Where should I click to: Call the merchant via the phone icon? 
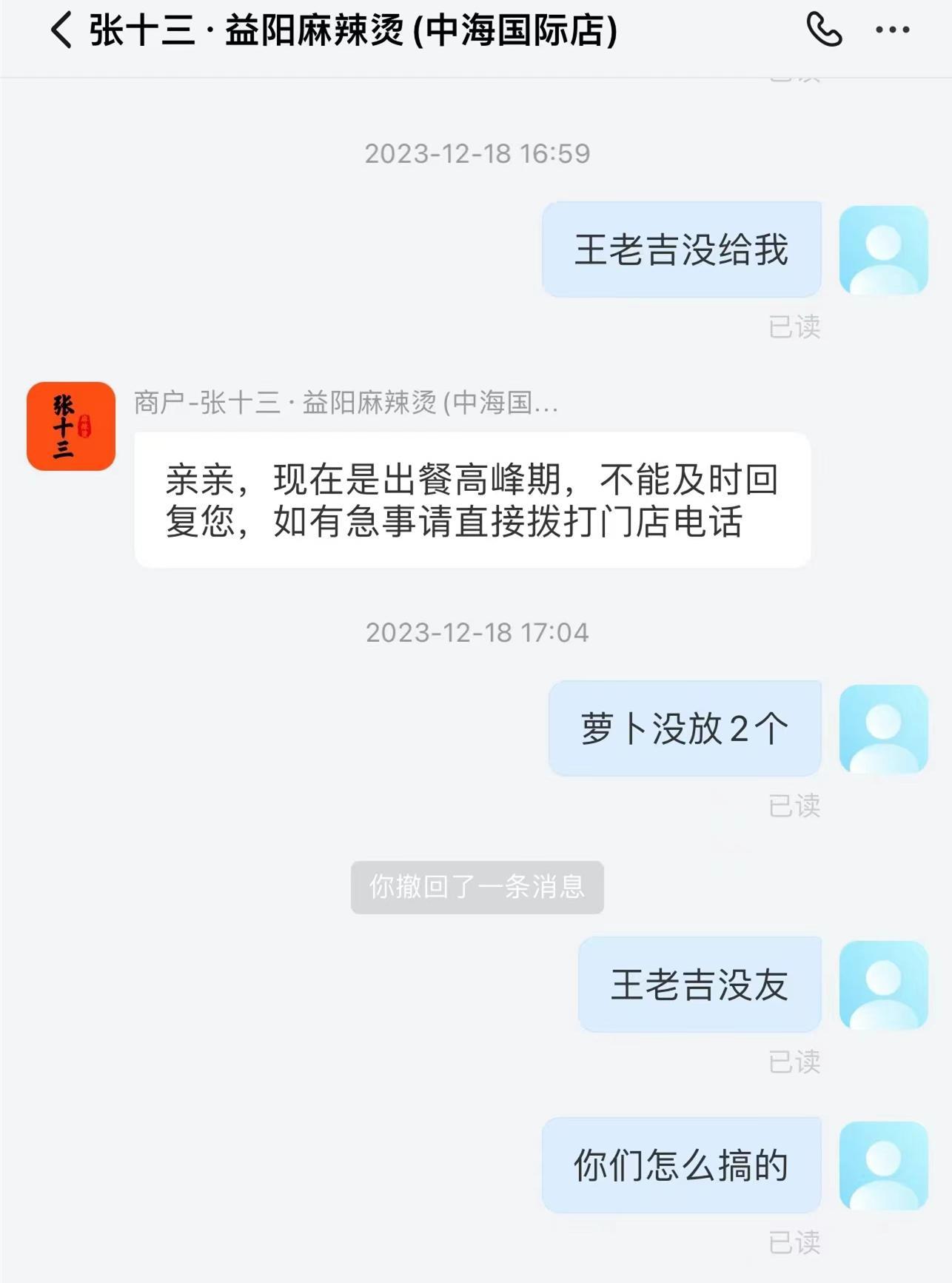pyautogui.click(x=824, y=30)
